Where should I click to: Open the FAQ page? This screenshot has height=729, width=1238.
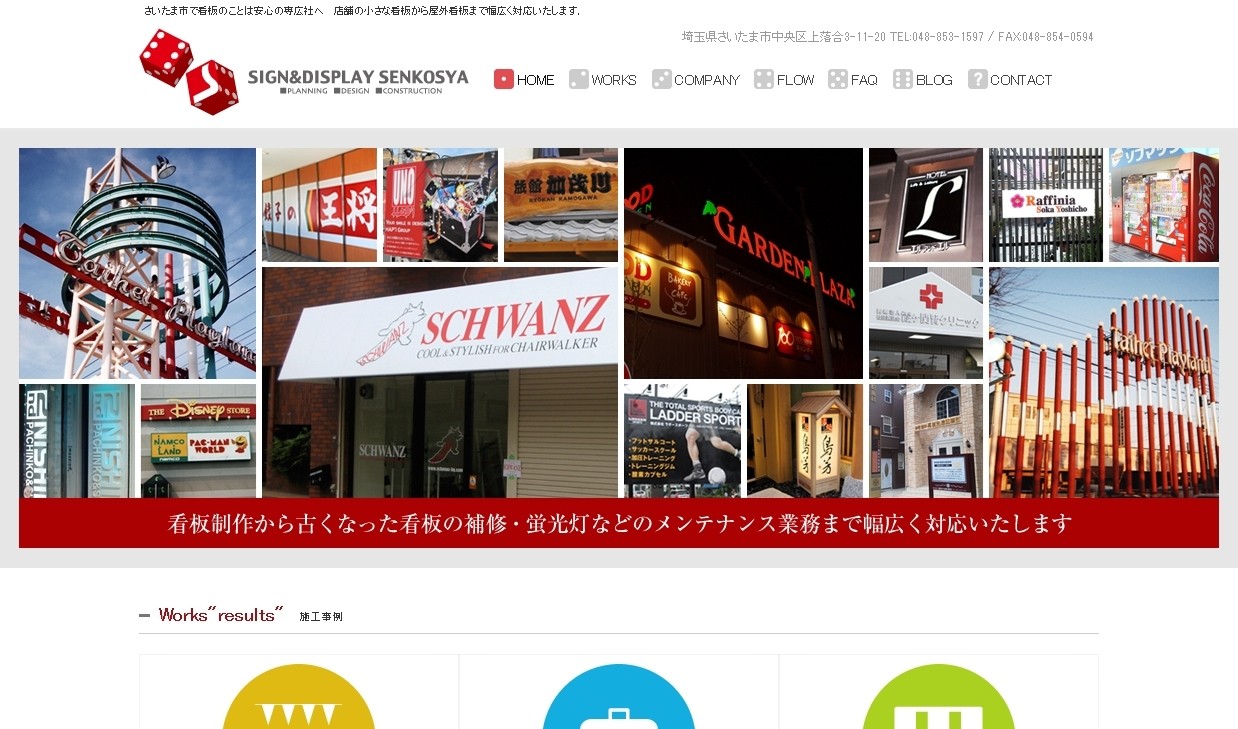click(x=853, y=80)
